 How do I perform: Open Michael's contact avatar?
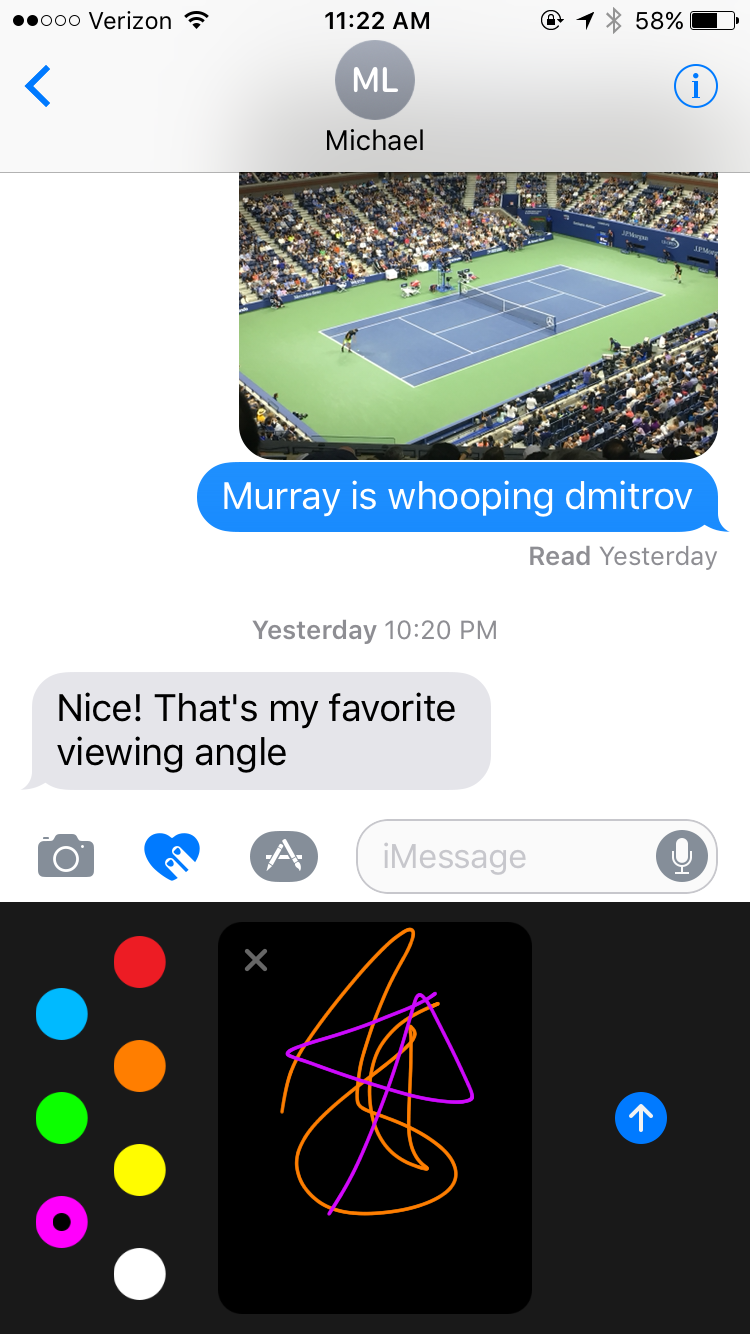[375, 81]
